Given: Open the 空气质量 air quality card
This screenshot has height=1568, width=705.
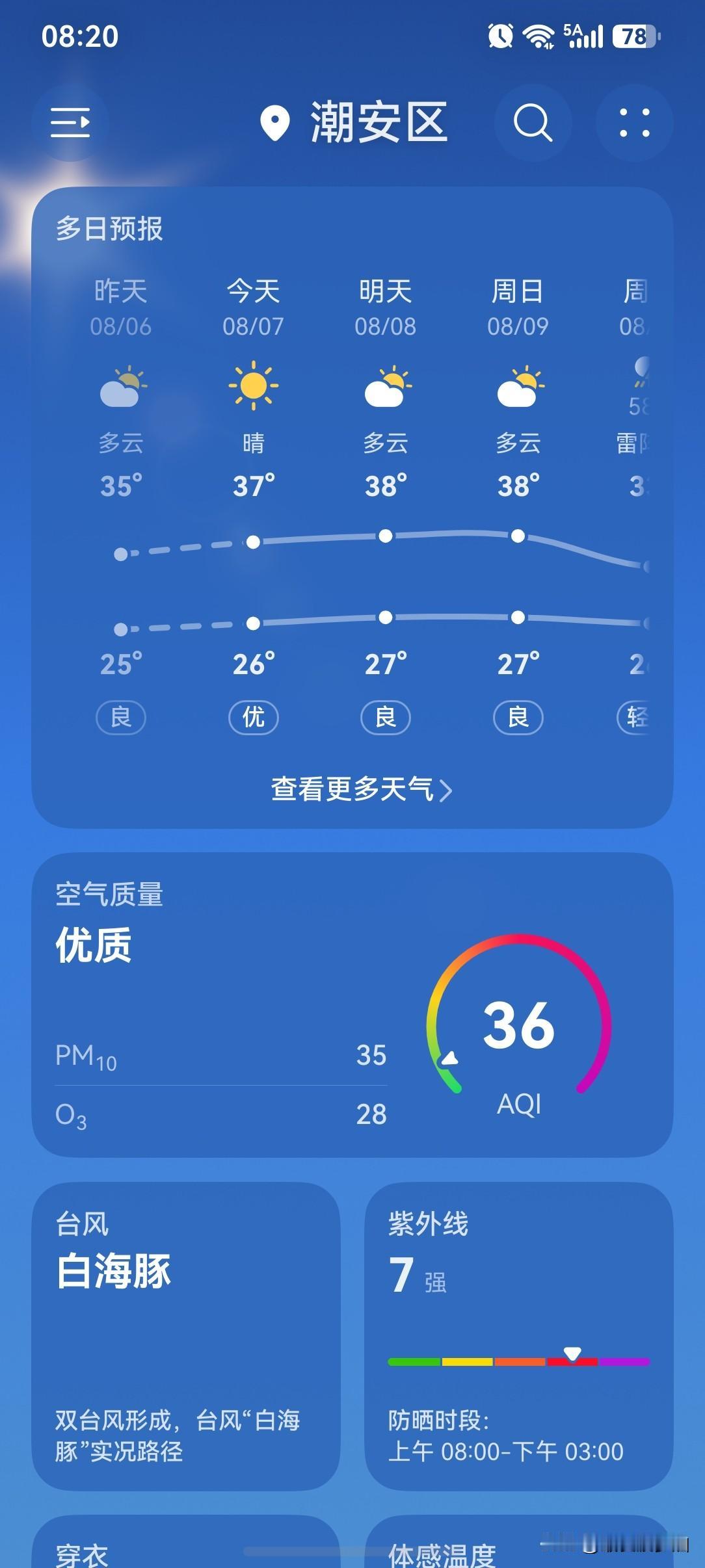Looking at the screenshot, I should pos(352,1004).
